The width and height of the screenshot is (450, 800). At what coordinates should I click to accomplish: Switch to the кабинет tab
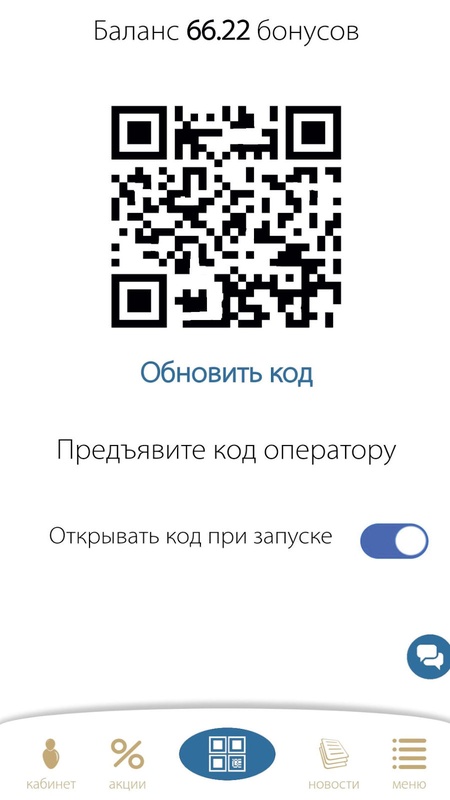click(x=51, y=763)
